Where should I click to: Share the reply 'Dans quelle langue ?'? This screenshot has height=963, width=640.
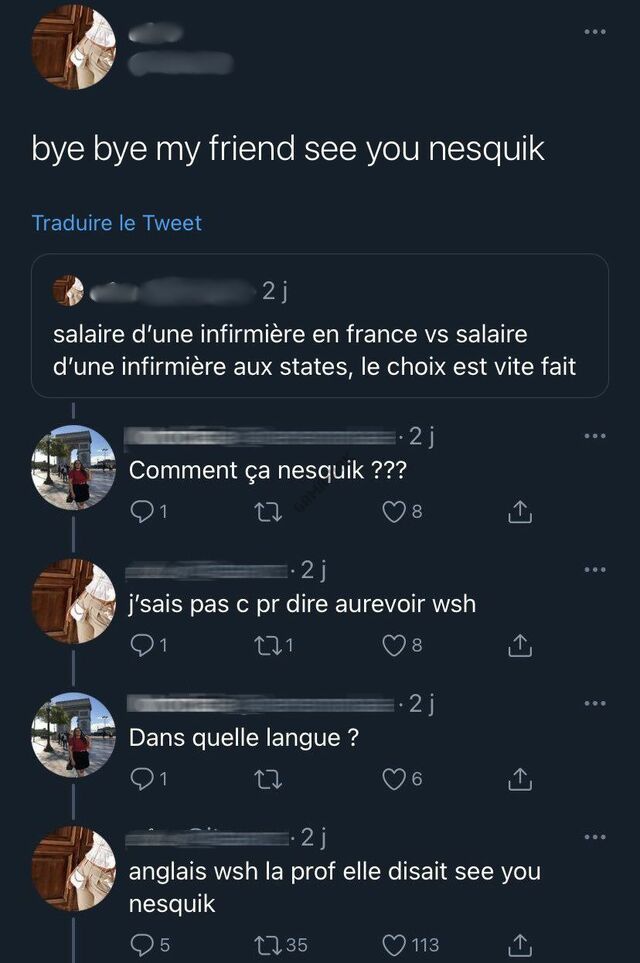(519, 779)
